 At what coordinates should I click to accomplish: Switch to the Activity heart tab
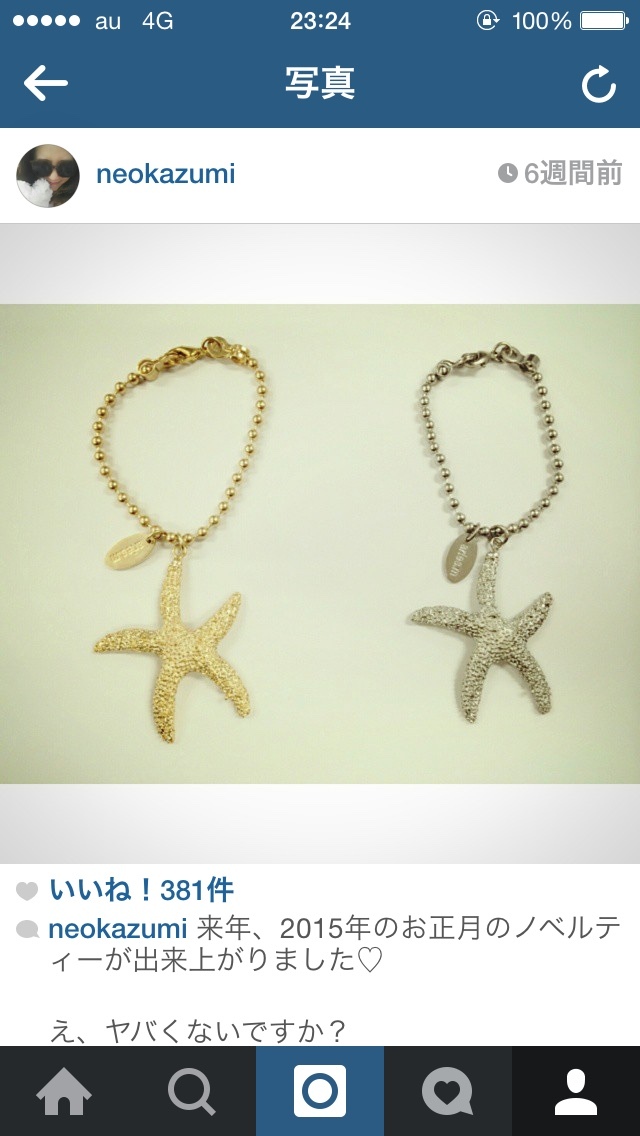(448, 1091)
